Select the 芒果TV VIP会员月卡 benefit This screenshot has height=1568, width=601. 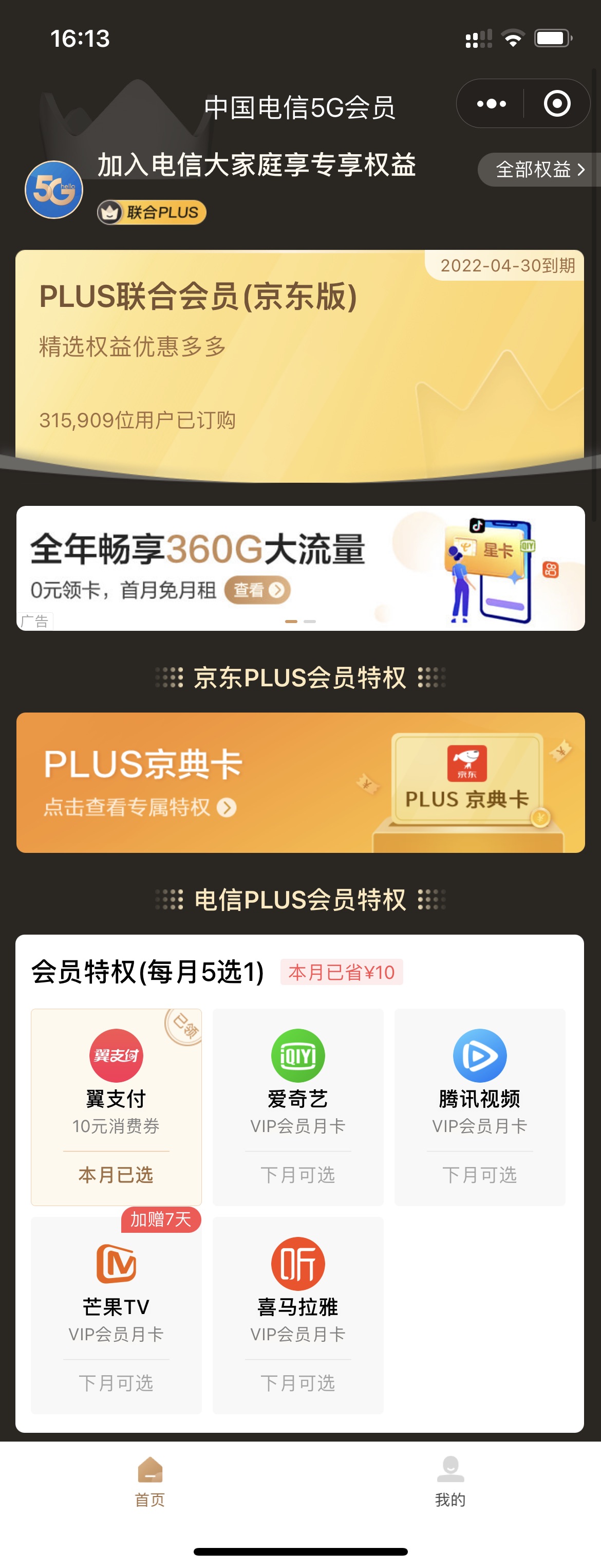pyautogui.click(x=116, y=1315)
